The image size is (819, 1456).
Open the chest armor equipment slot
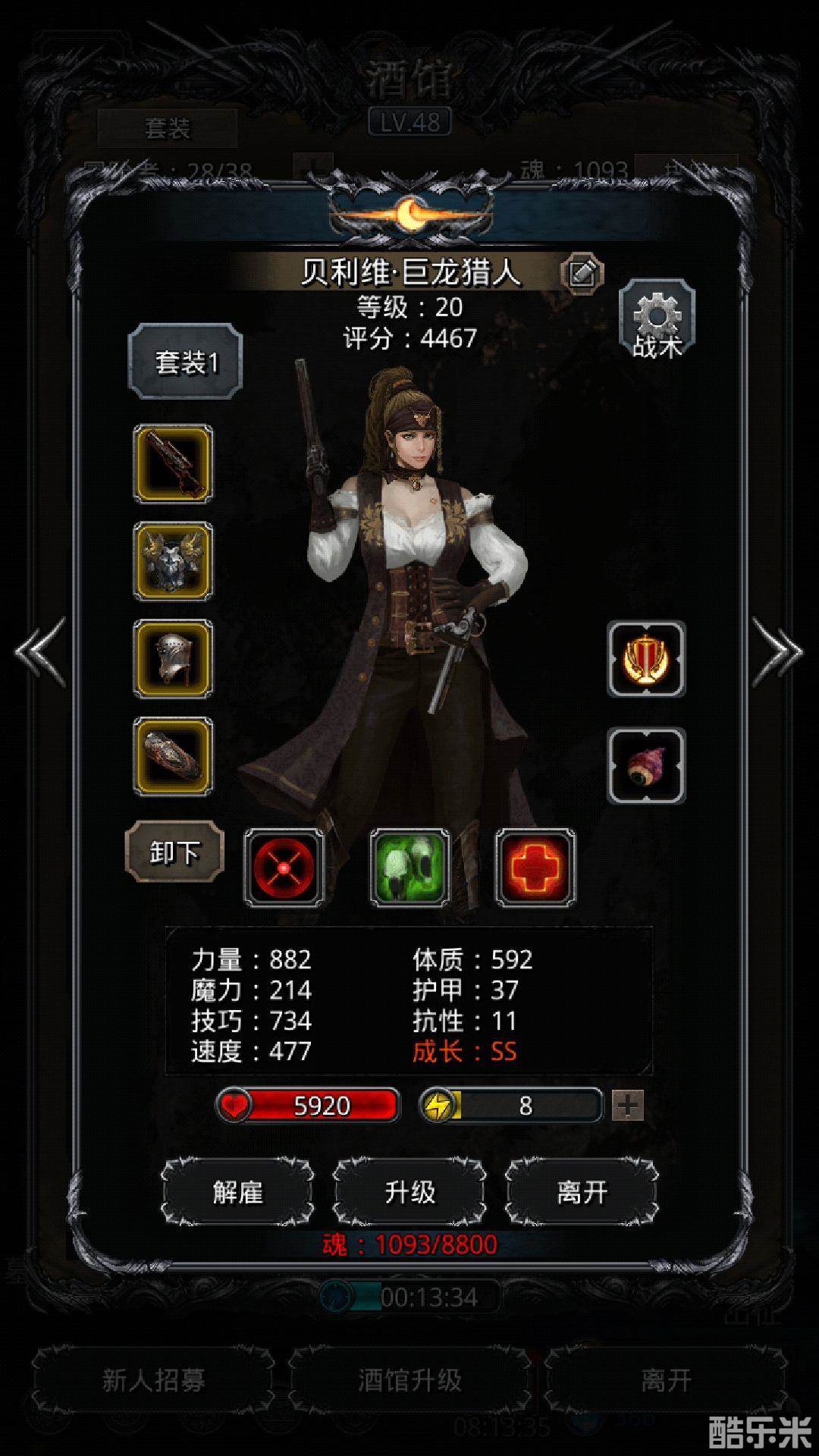click(173, 561)
